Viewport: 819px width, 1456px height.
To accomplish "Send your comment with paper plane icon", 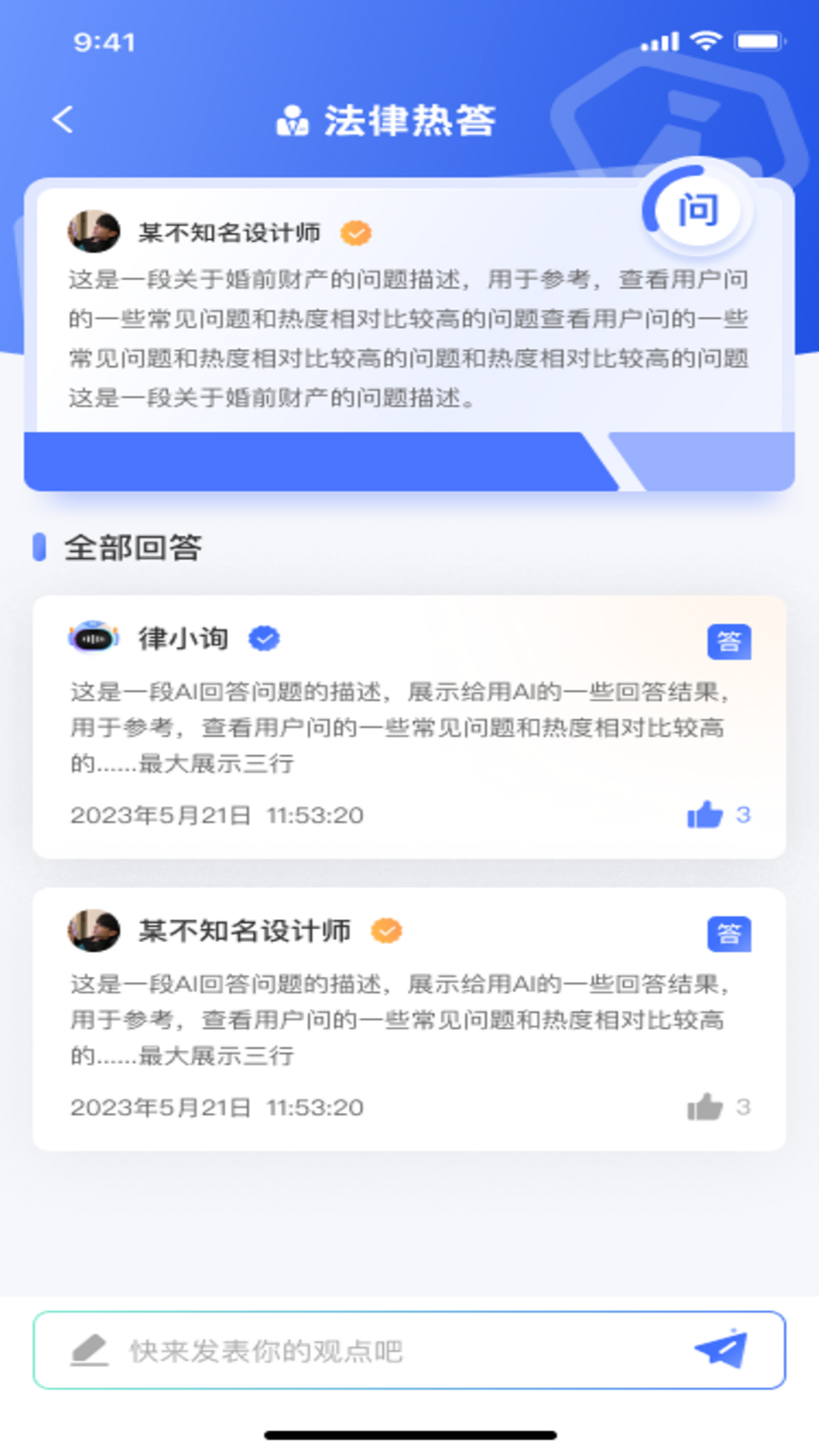I will (x=721, y=1348).
